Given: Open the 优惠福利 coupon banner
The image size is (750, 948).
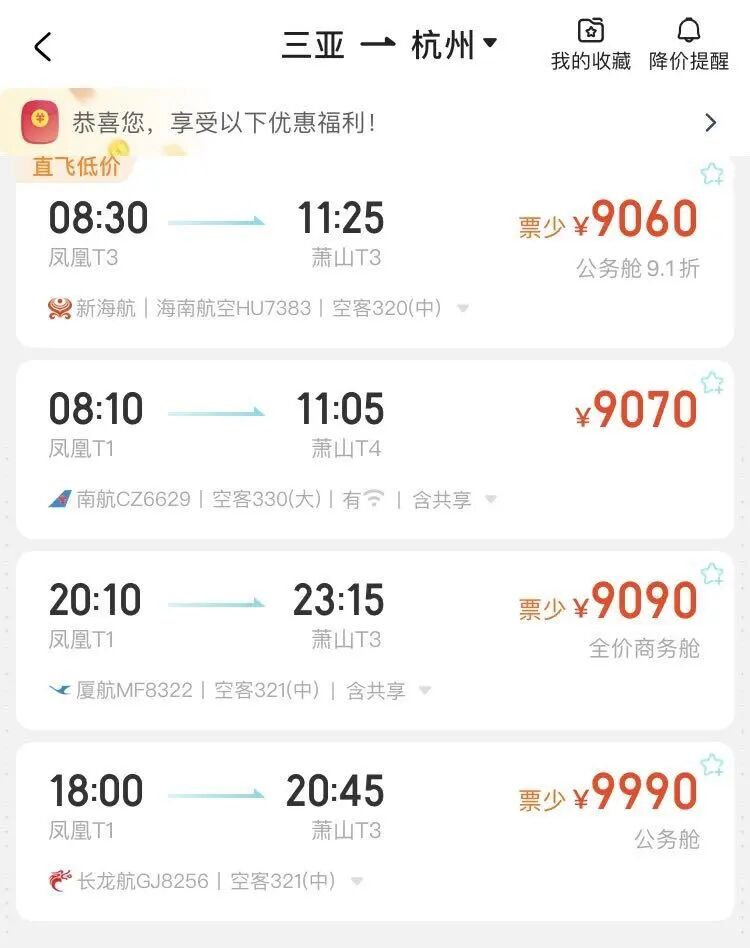Looking at the screenshot, I should coord(374,123).
